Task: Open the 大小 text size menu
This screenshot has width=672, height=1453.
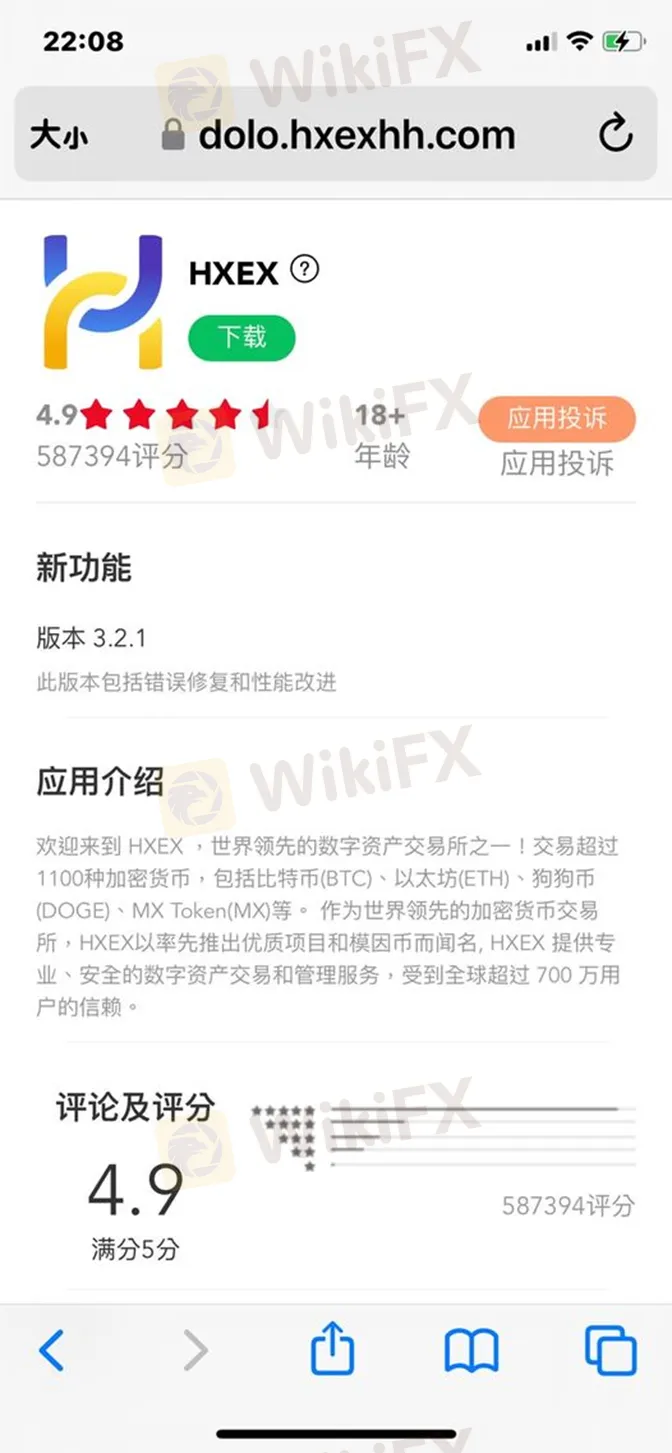Action: (58, 135)
